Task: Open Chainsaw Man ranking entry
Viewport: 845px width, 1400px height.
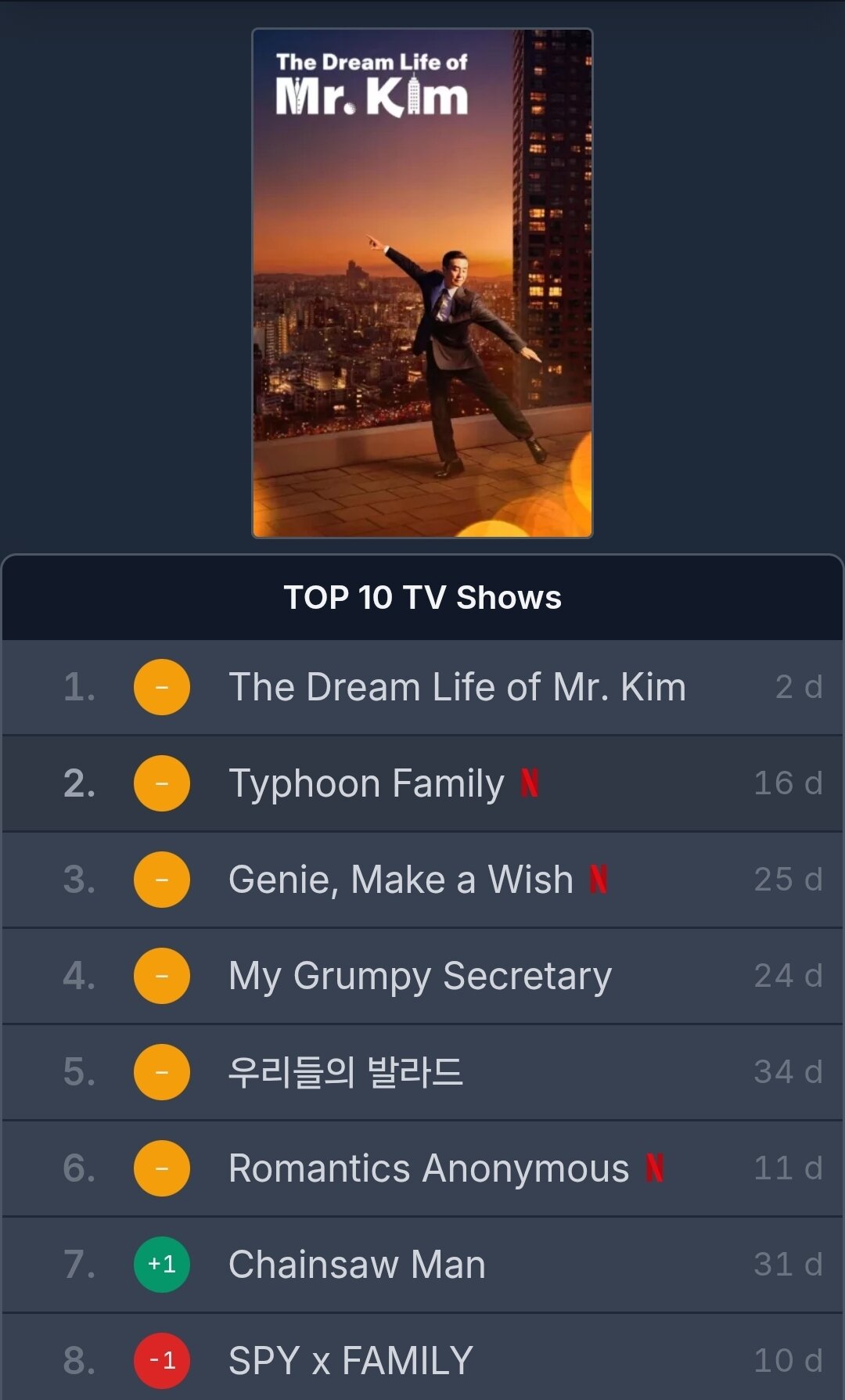Action: tap(357, 1265)
